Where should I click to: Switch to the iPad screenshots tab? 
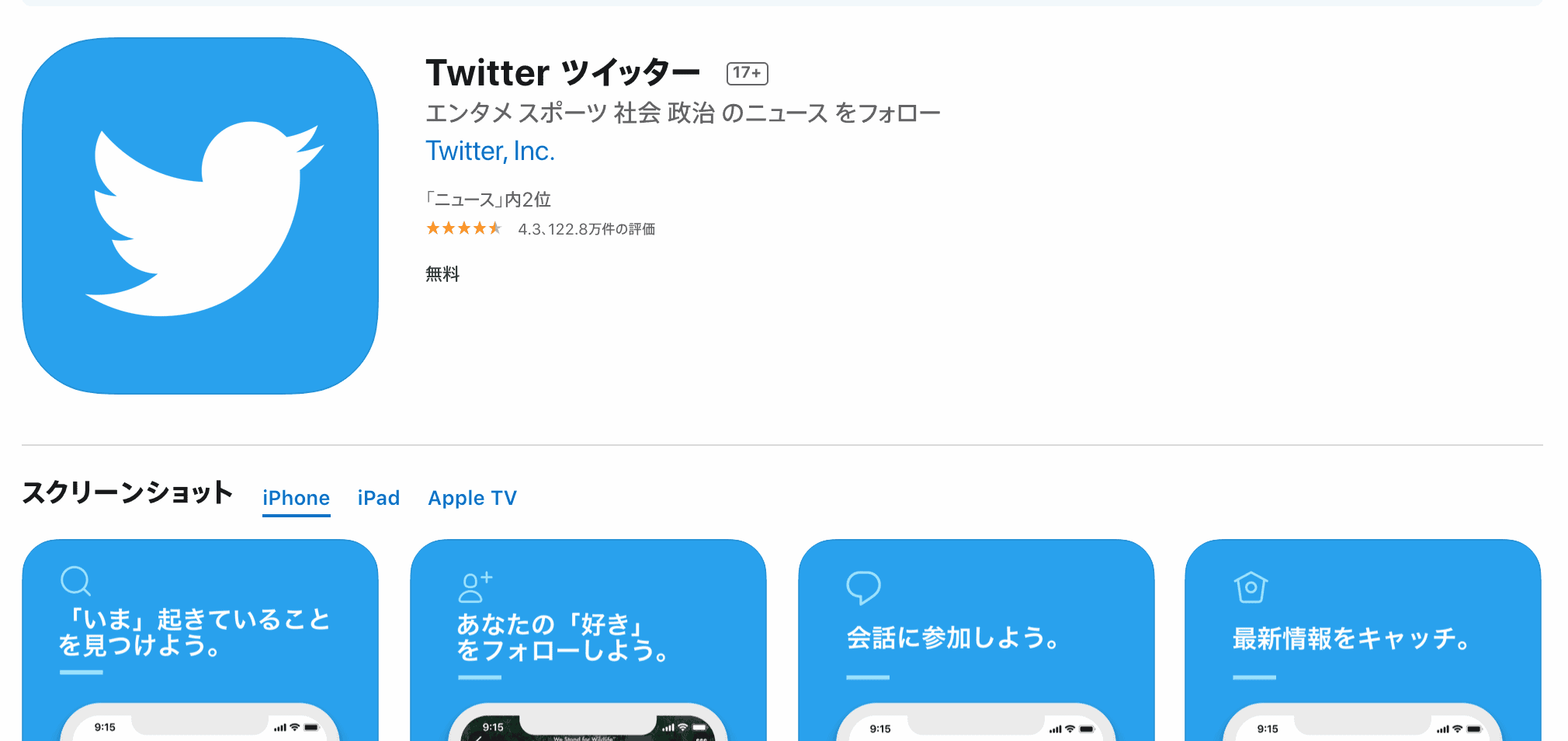tap(379, 498)
